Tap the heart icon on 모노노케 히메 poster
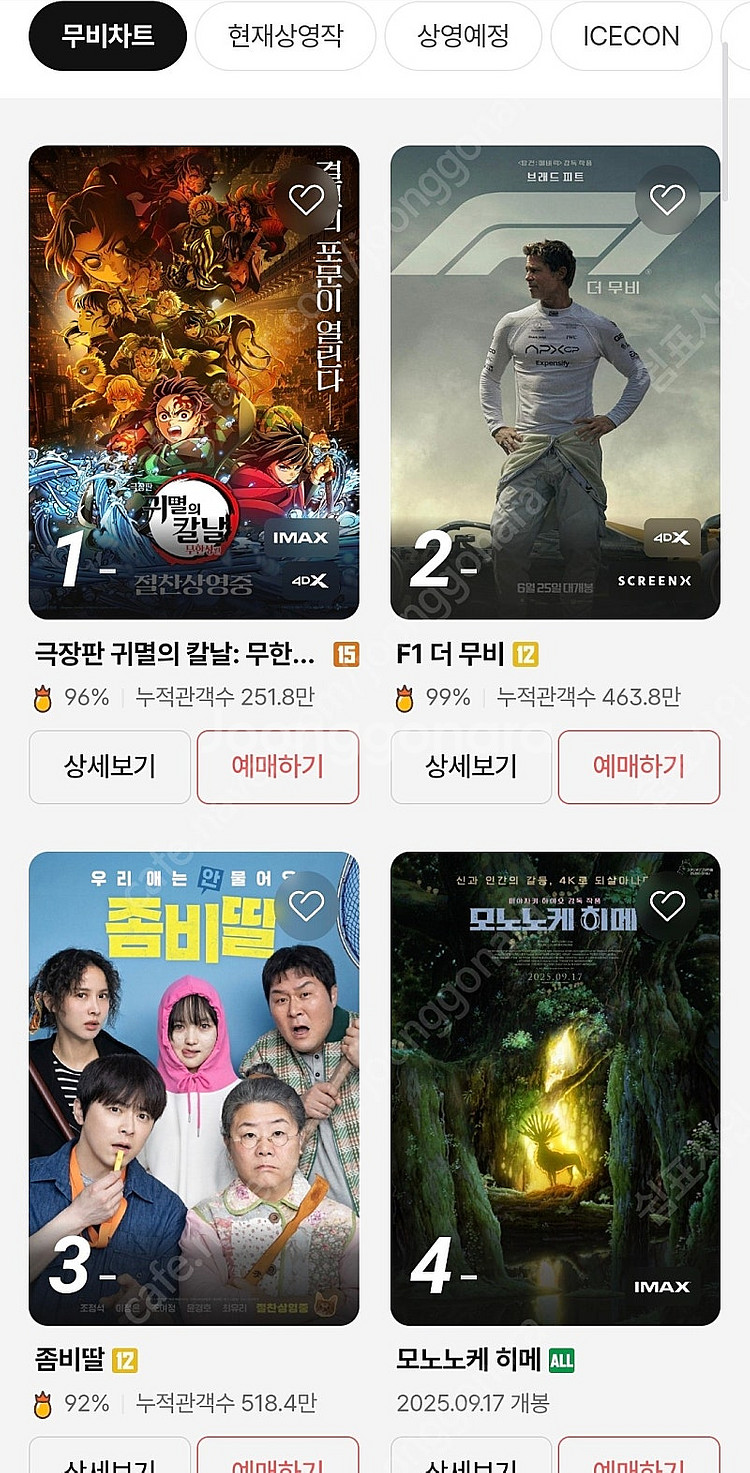 coord(668,907)
